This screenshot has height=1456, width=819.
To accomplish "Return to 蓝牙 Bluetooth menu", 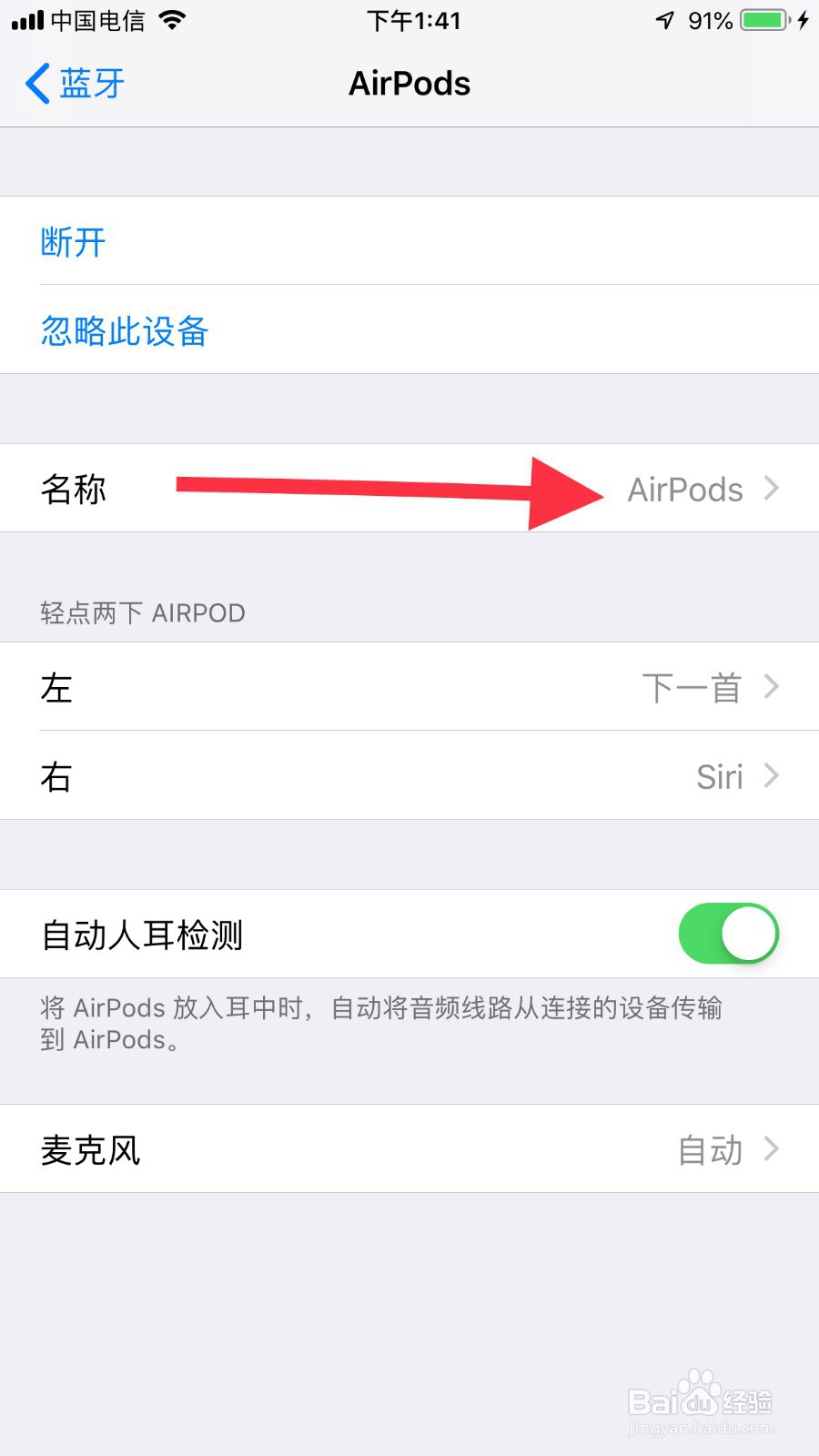I will [x=71, y=83].
